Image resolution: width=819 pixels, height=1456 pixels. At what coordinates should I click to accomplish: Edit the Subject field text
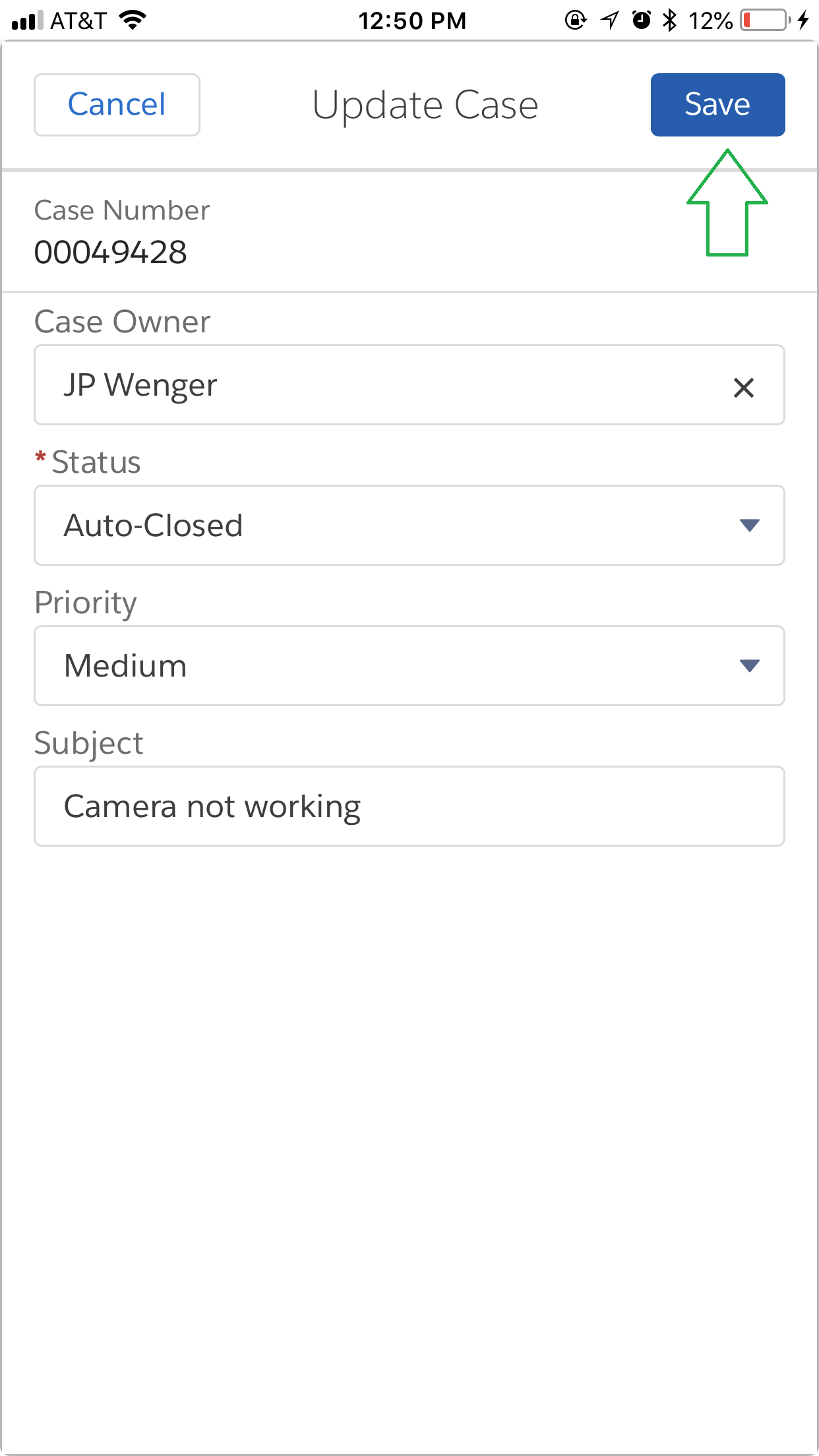pyautogui.click(x=409, y=806)
